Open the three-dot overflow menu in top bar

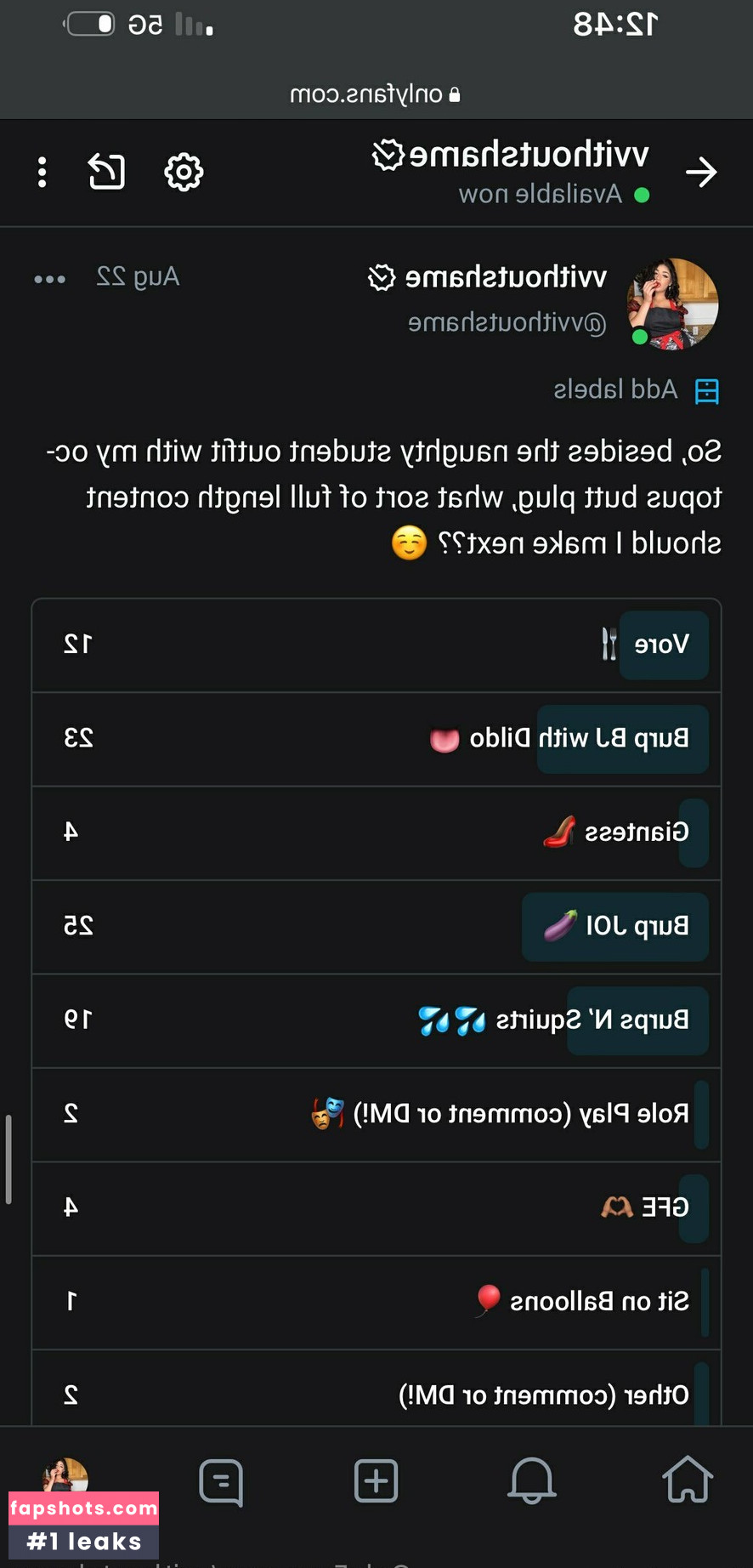click(x=41, y=171)
